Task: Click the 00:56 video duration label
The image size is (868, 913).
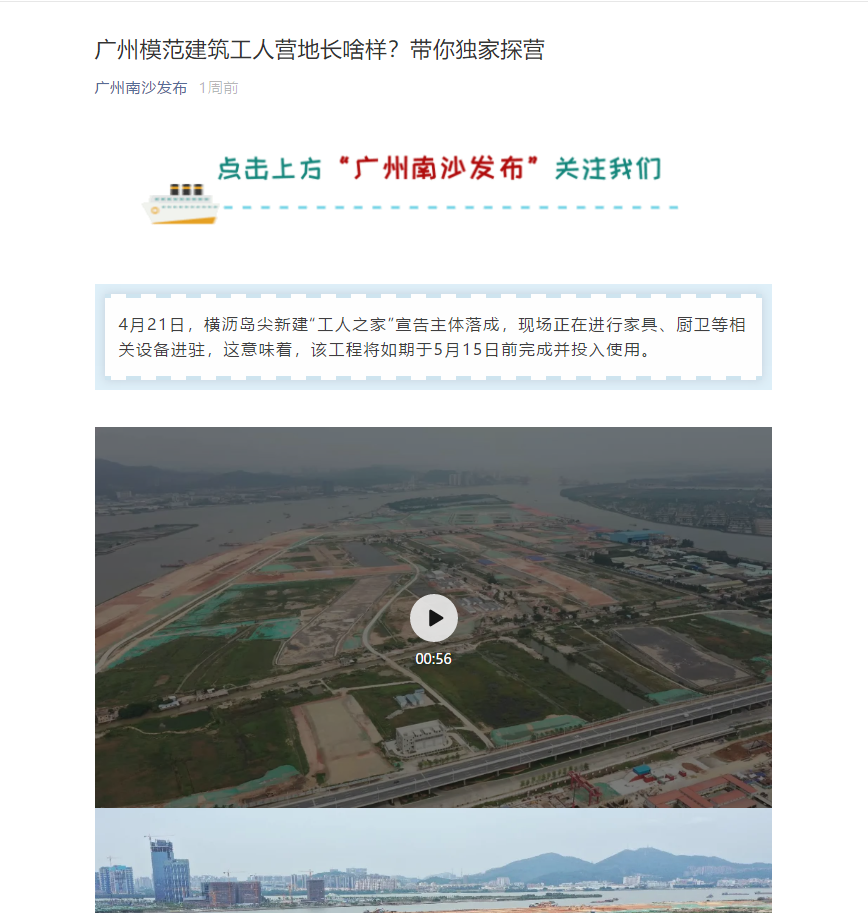Action: coord(433,658)
